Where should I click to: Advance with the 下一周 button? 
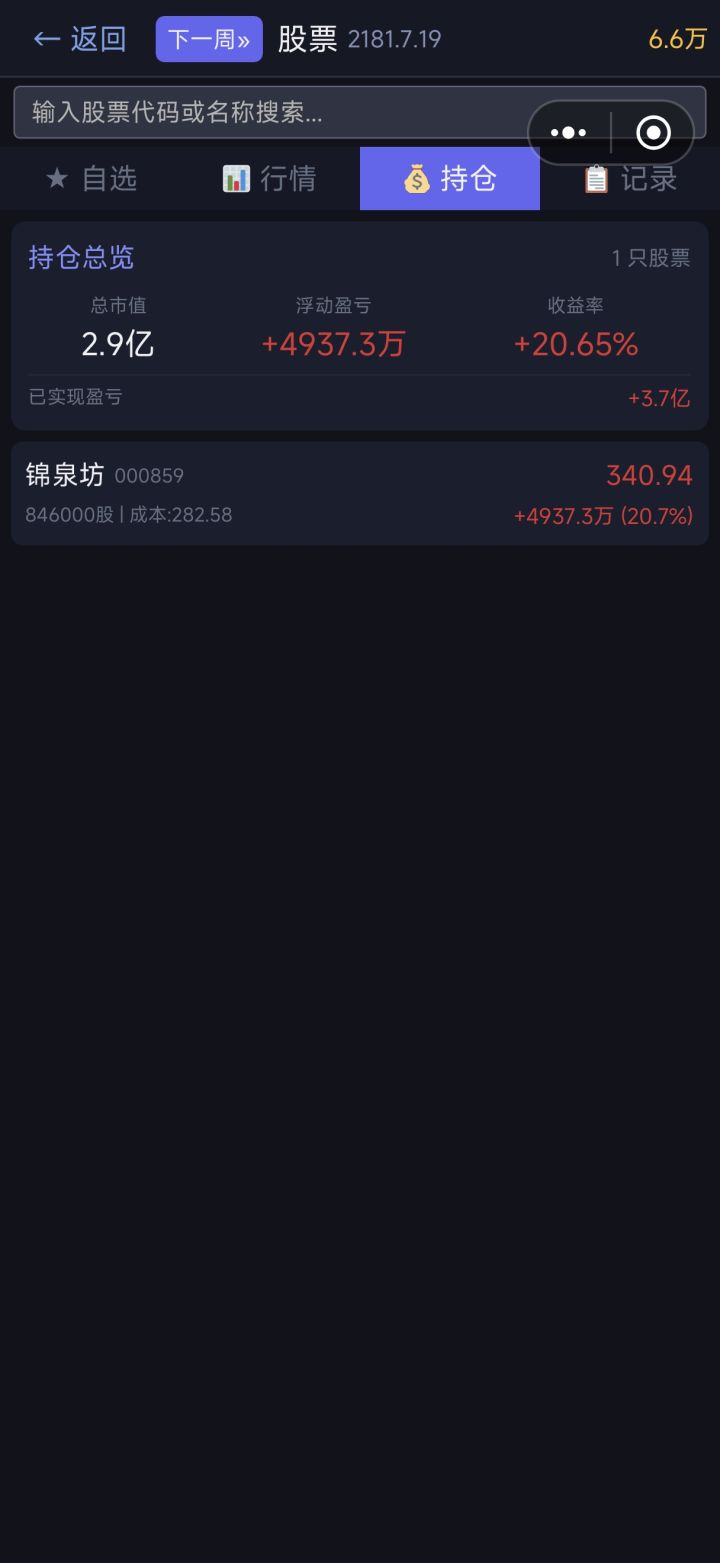pos(209,39)
